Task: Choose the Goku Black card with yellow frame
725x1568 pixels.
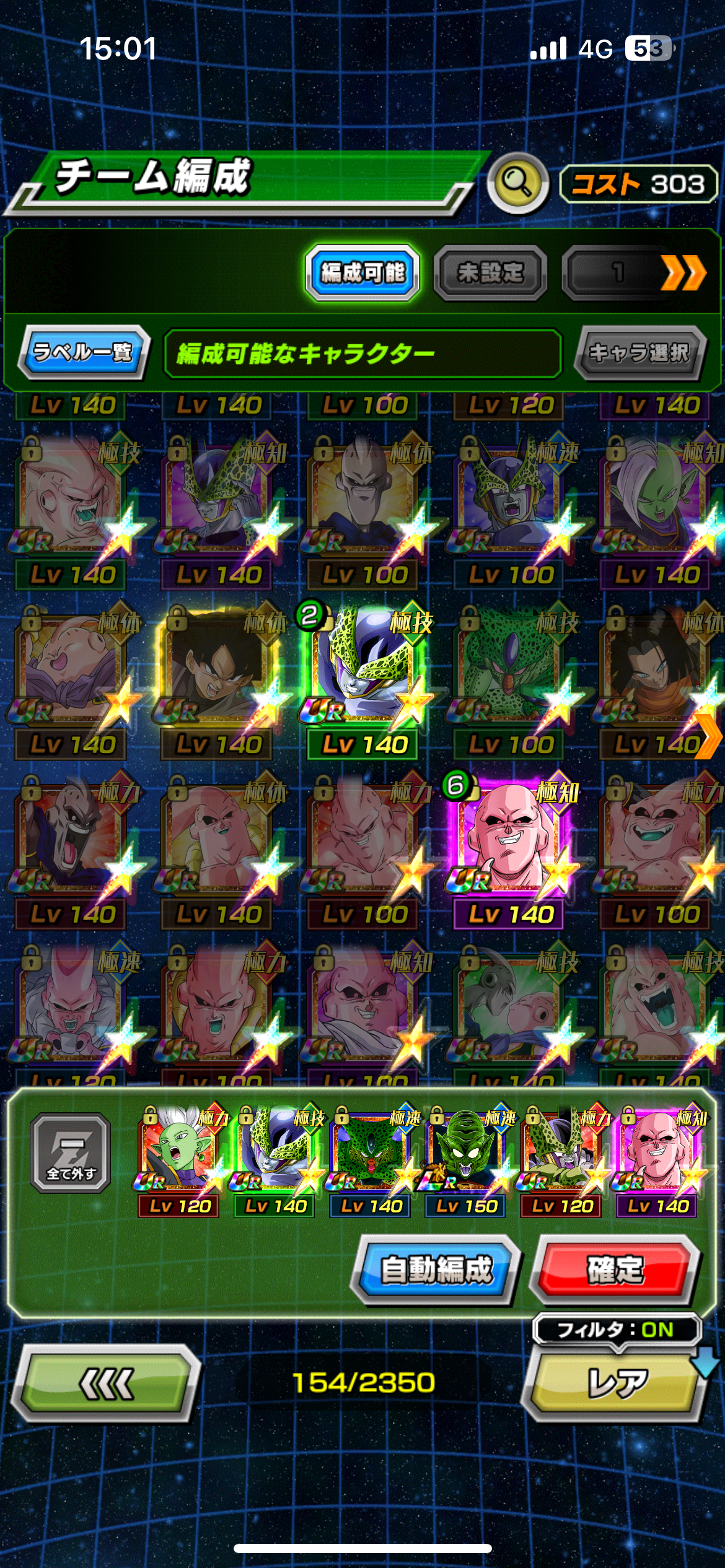Action: 217,681
